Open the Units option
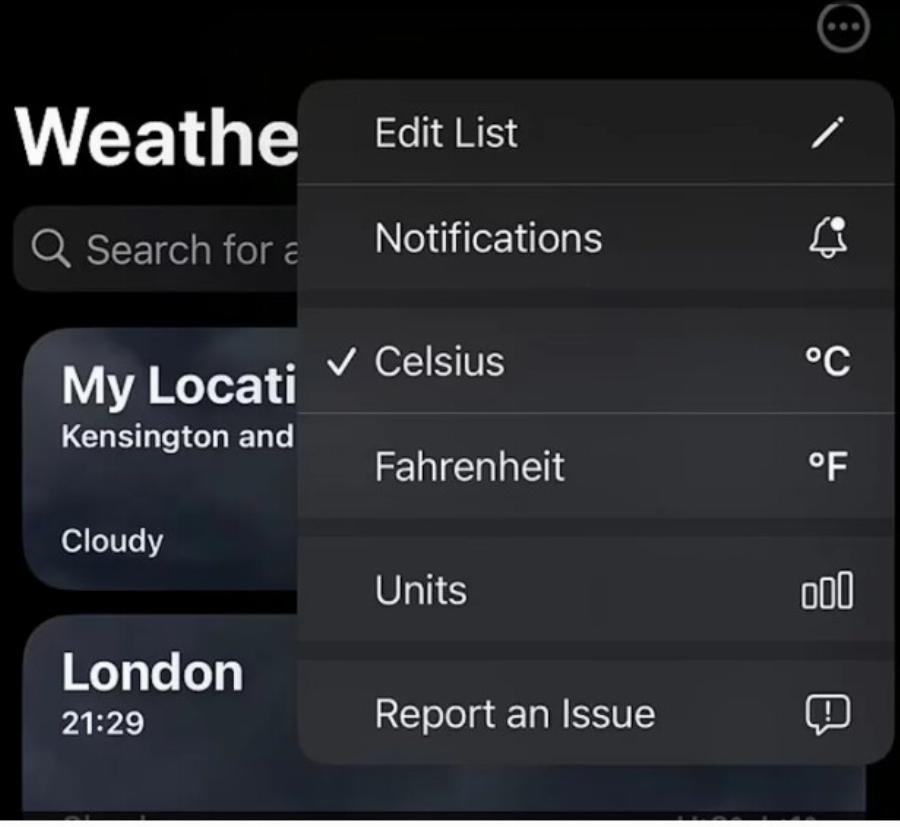This screenshot has height=827, width=900. [595, 590]
